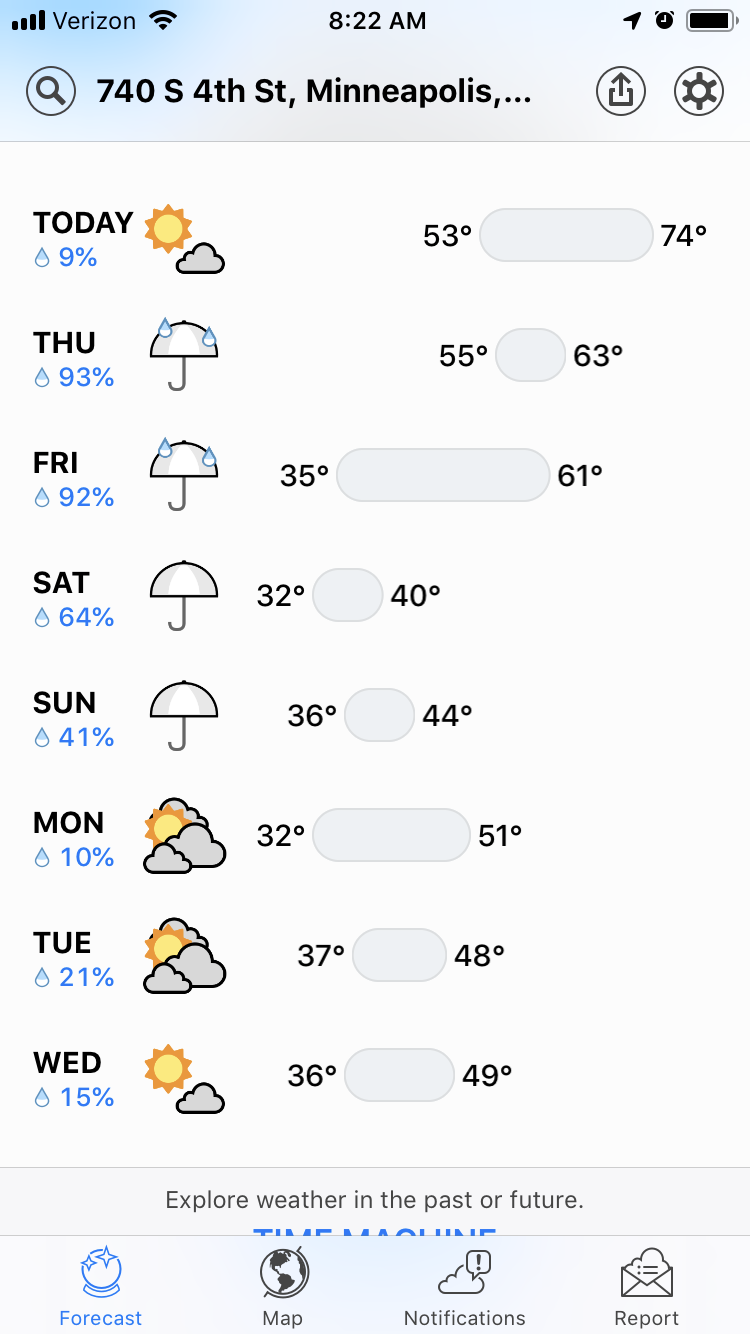Show the SUN forecast details
Image resolution: width=750 pixels, height=1334 pixels.
(x=375, y=717)
